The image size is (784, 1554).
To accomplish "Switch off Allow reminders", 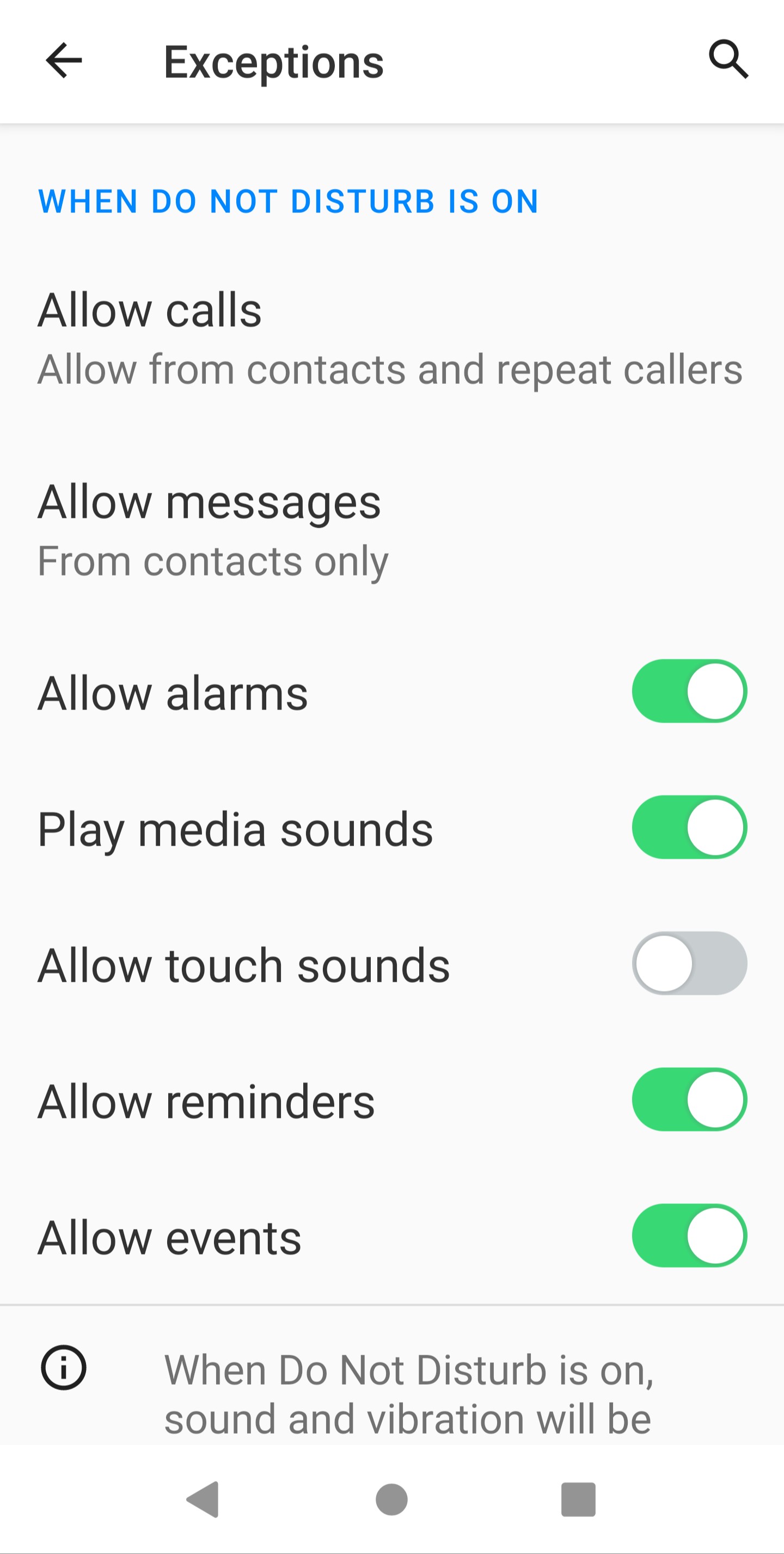I will [689, 1100].
